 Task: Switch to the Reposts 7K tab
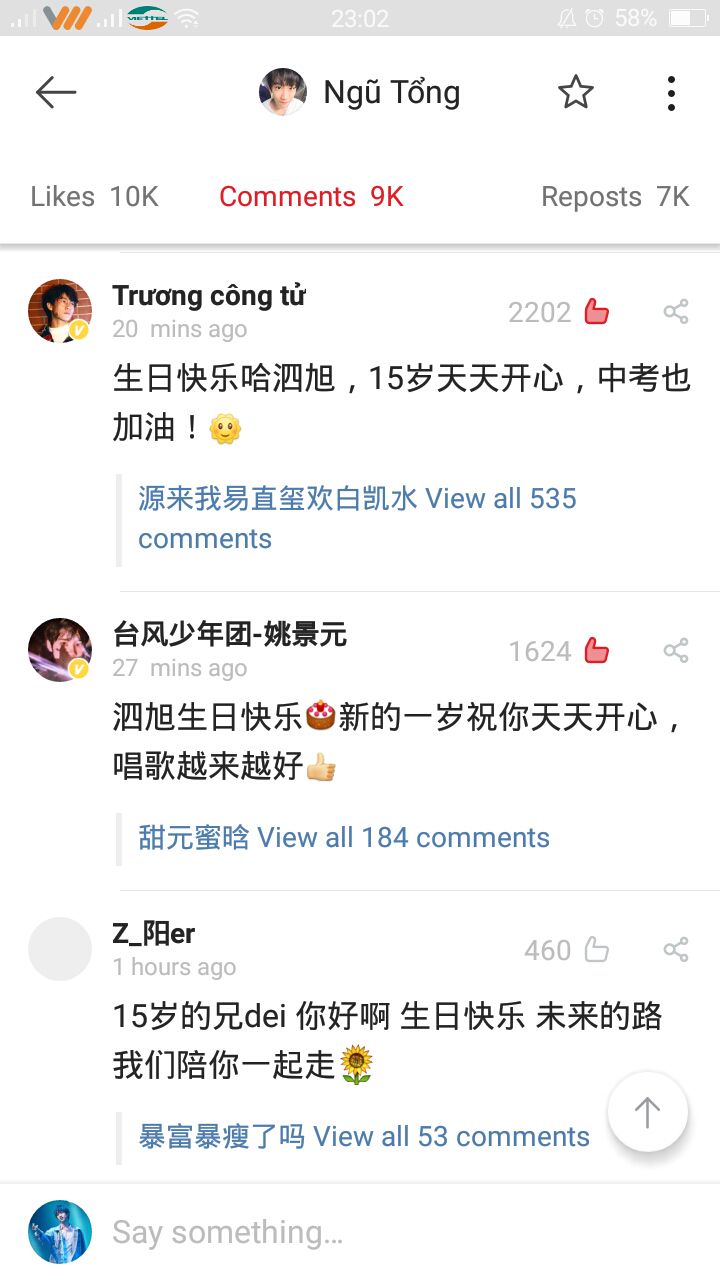tap(615, 197)
